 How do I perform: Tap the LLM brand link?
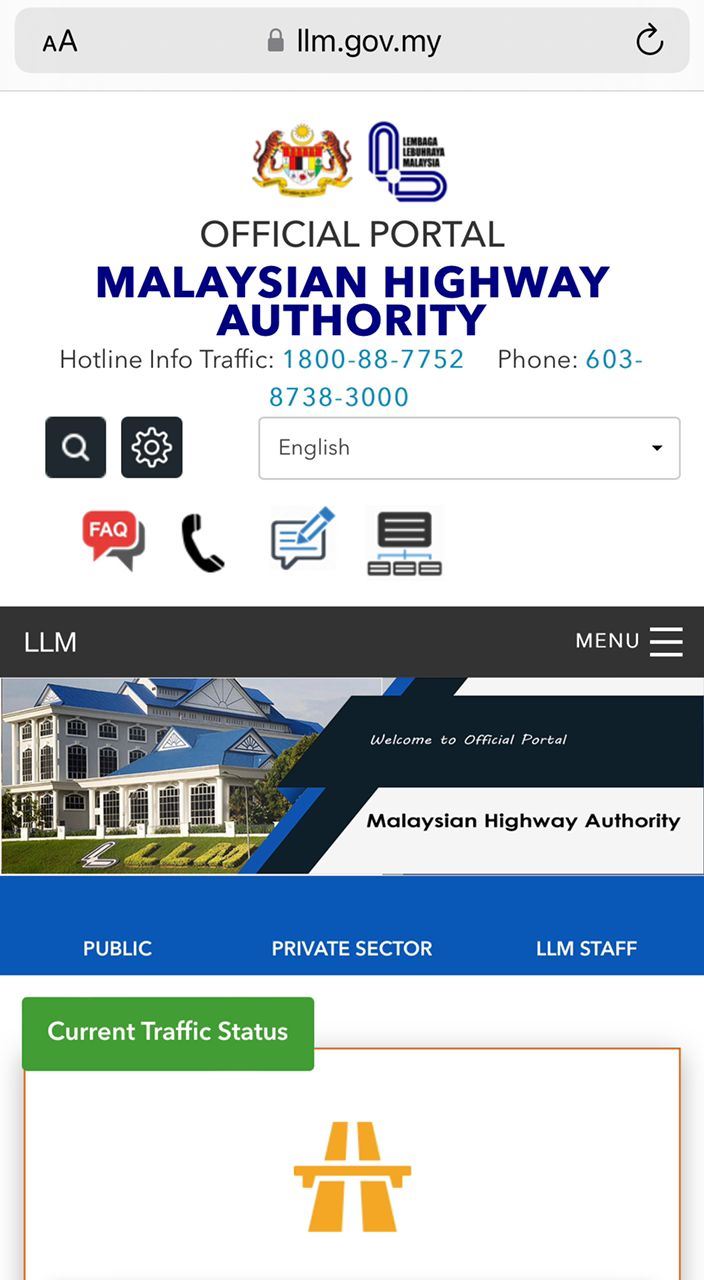pos(50,642)
